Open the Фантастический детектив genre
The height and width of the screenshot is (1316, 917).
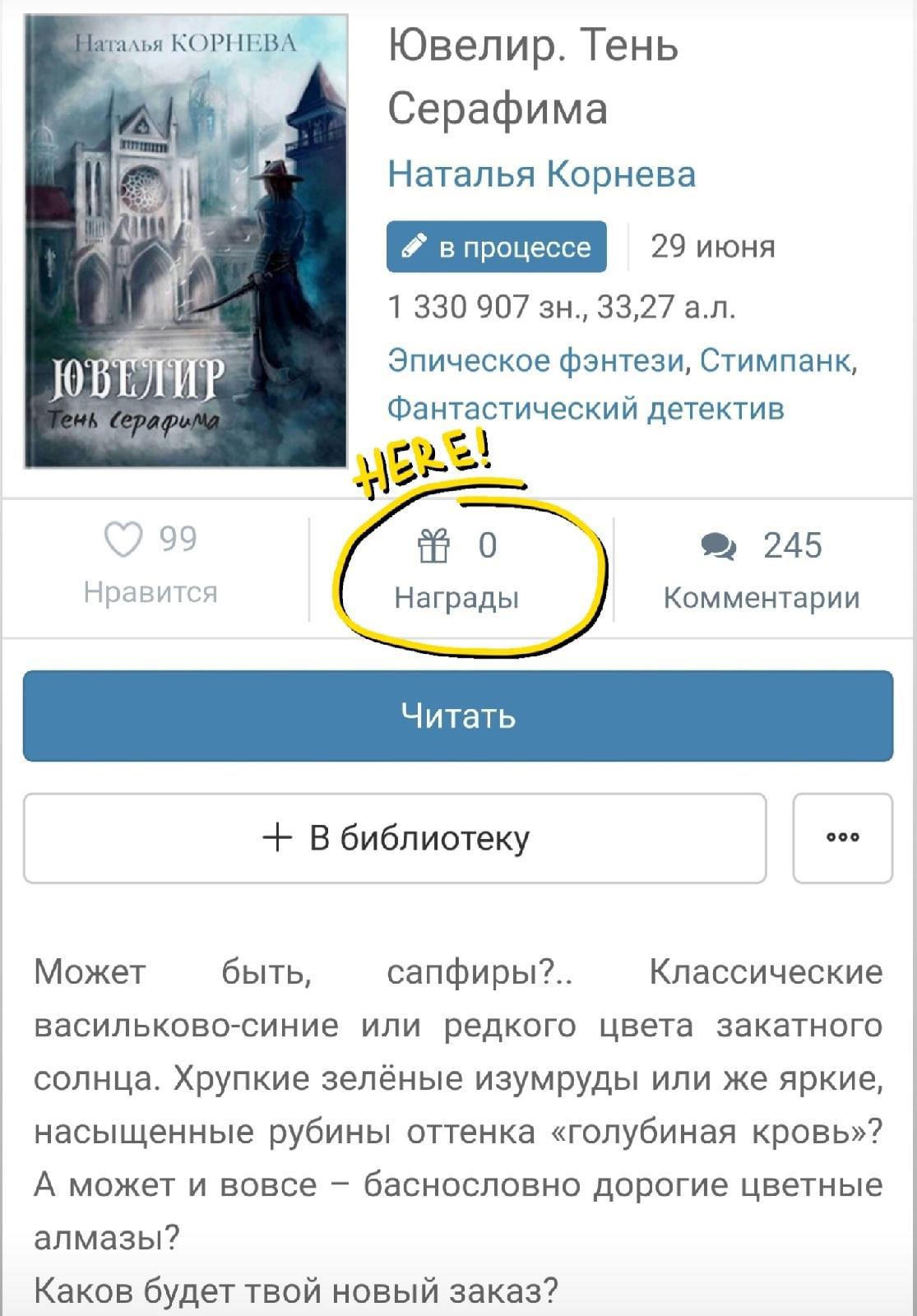[x=585, y=408]
